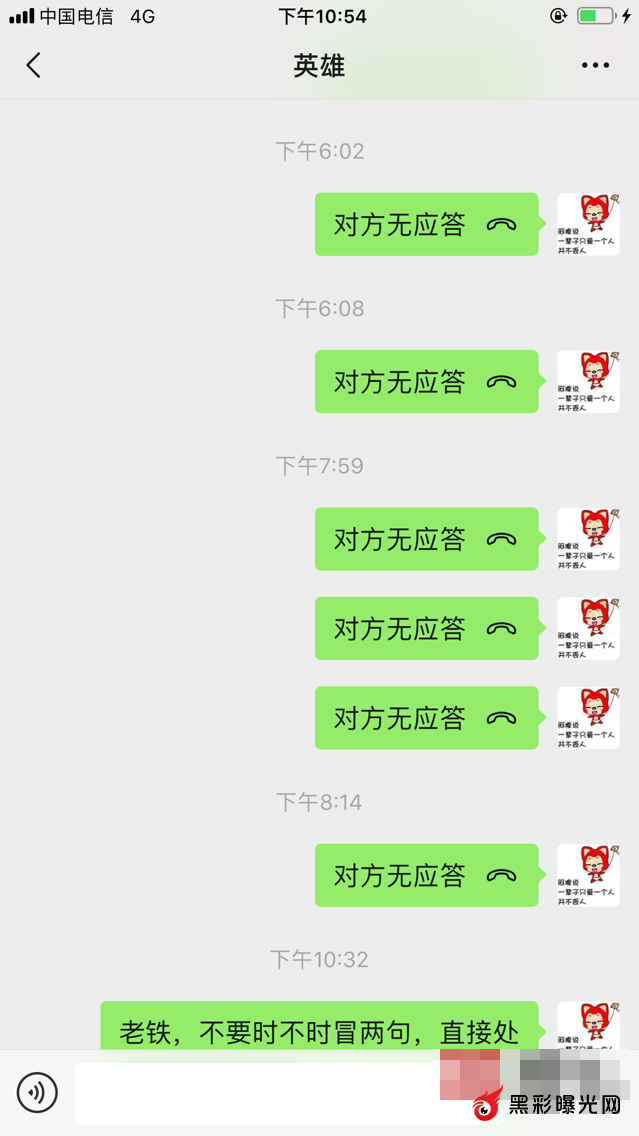Go back from the 英雄 chat
The height and width of the screenshot is (1136, 639).
click(33, 66)
